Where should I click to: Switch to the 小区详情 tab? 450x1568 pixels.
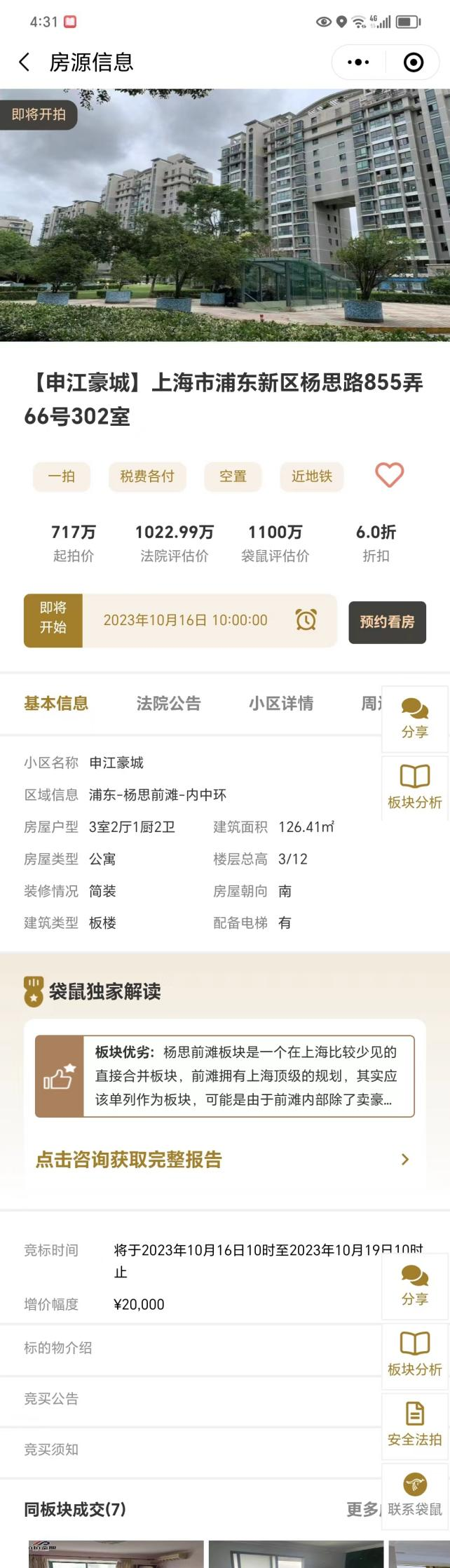coord(280,703)
